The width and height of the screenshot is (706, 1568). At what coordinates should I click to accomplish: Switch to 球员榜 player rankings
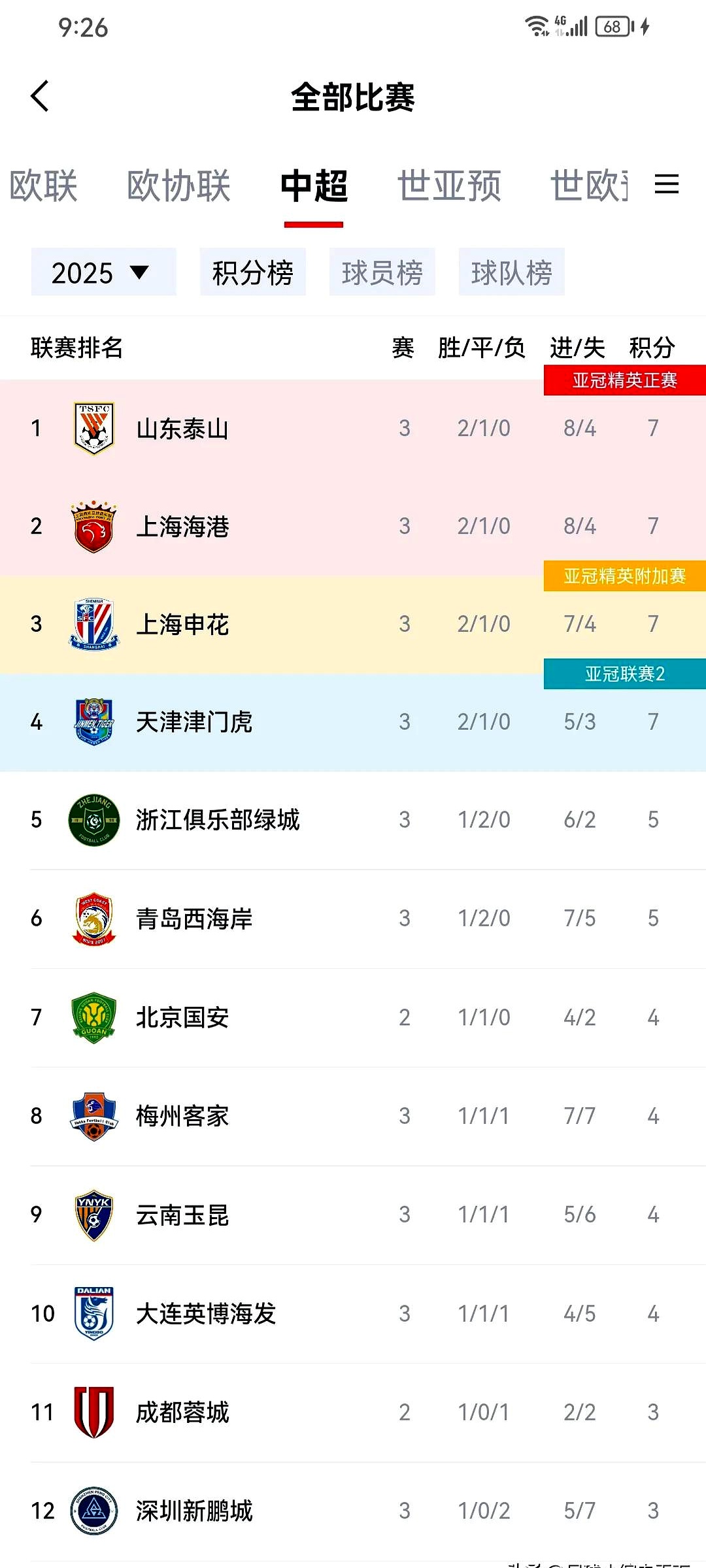pos(382,272)
